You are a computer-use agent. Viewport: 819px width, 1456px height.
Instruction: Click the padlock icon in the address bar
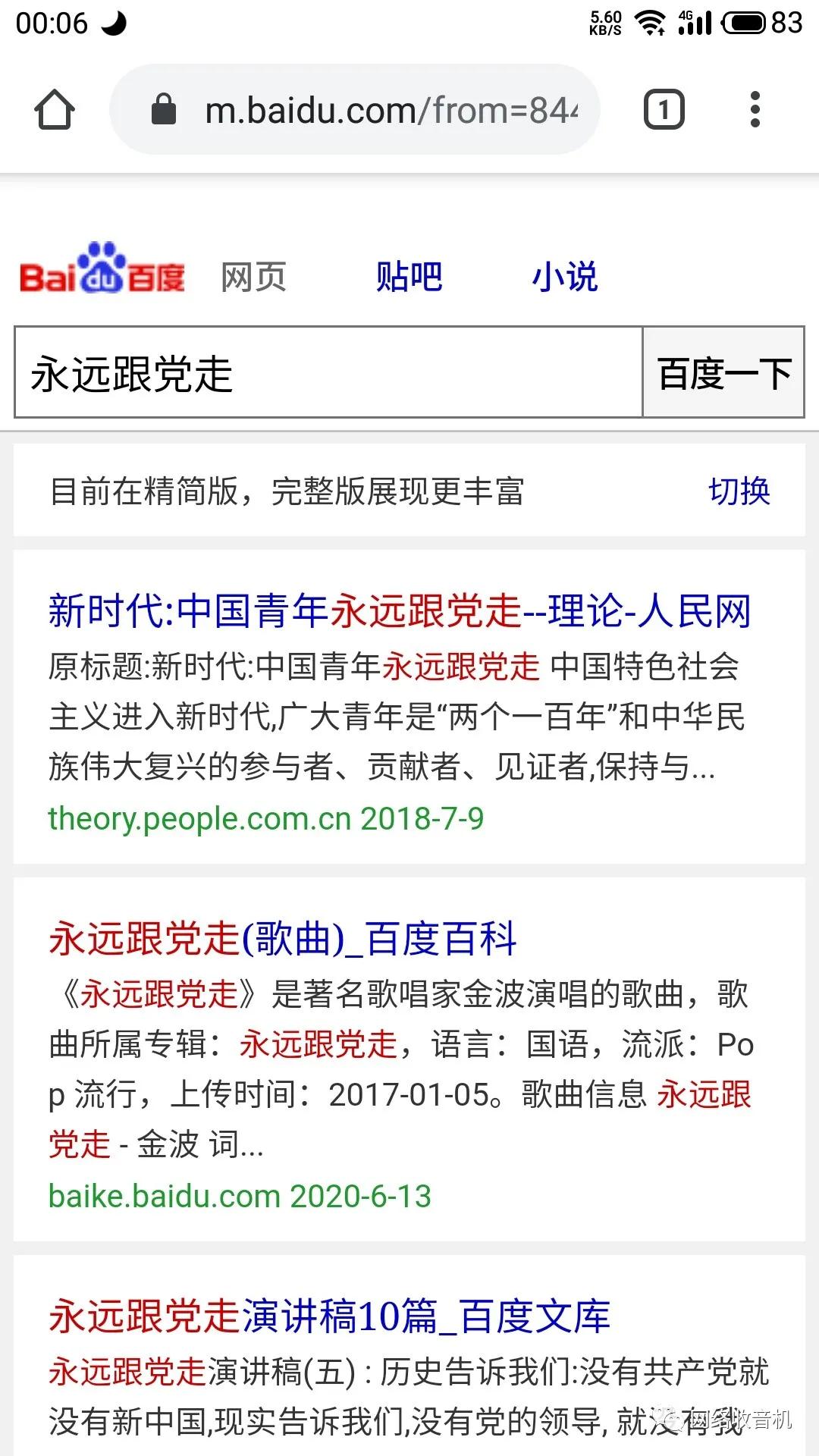(165, 110)
